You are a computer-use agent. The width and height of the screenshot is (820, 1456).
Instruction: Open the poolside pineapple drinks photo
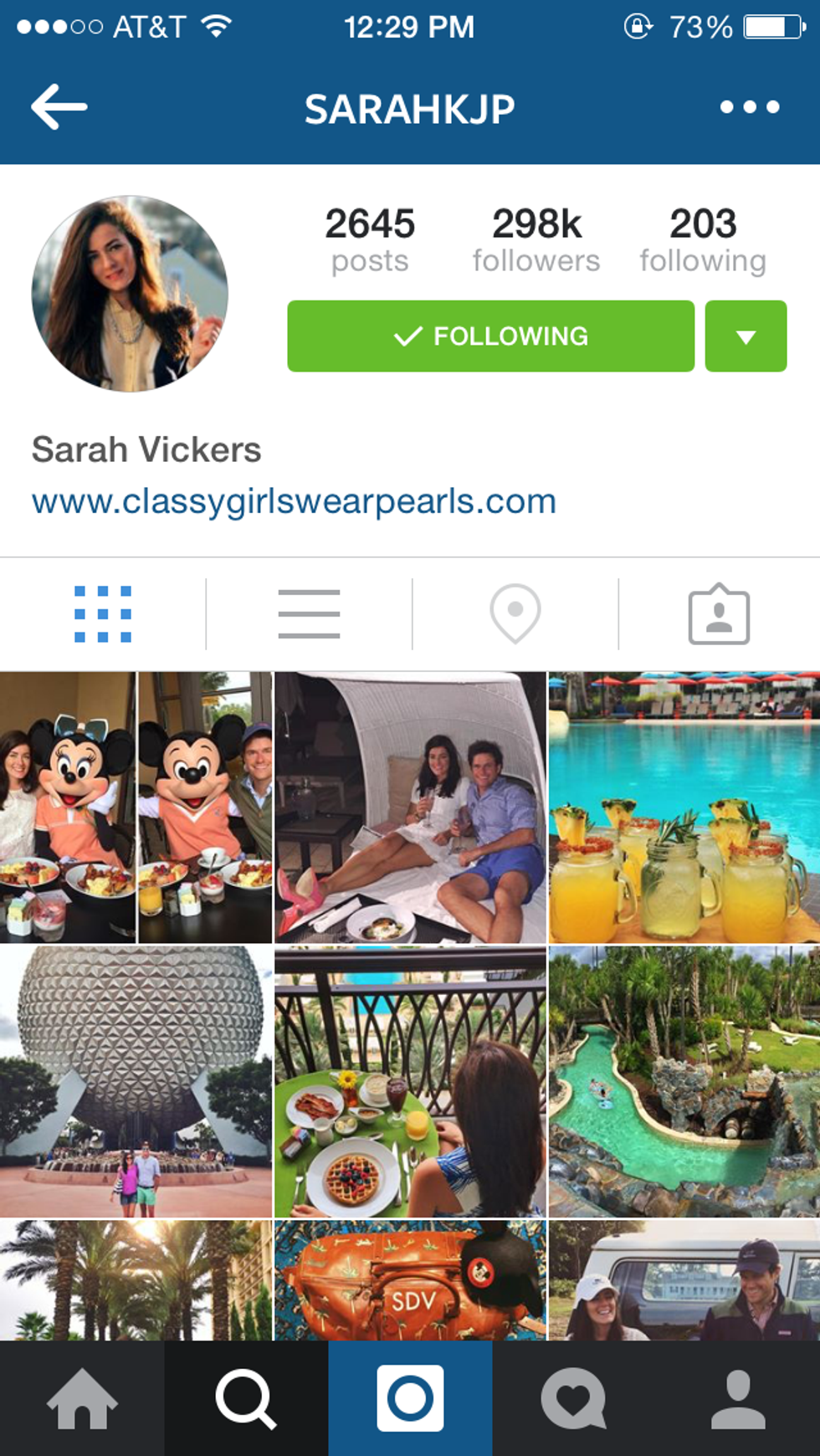(684, 807)
